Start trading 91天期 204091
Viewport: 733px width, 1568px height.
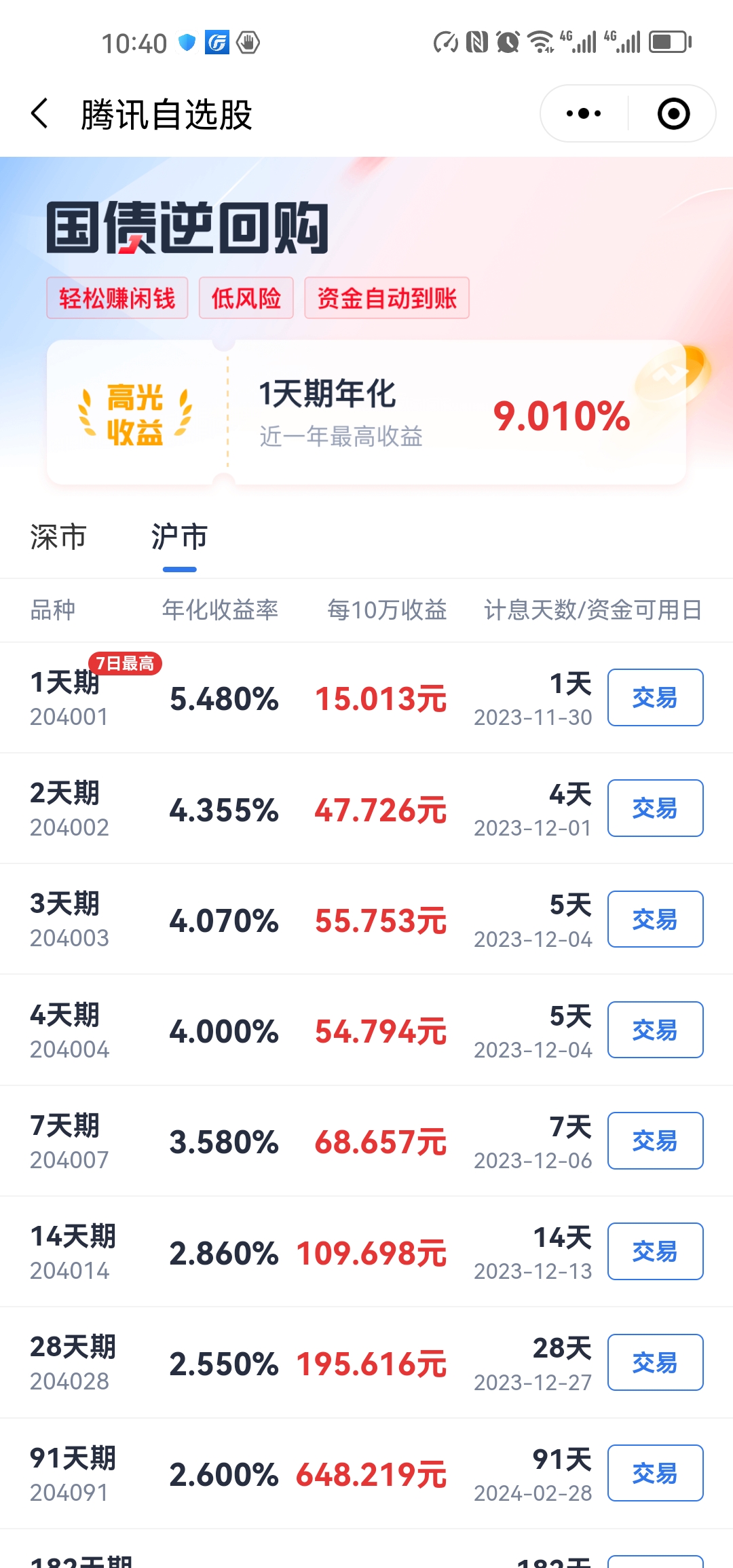[655, 1473]
